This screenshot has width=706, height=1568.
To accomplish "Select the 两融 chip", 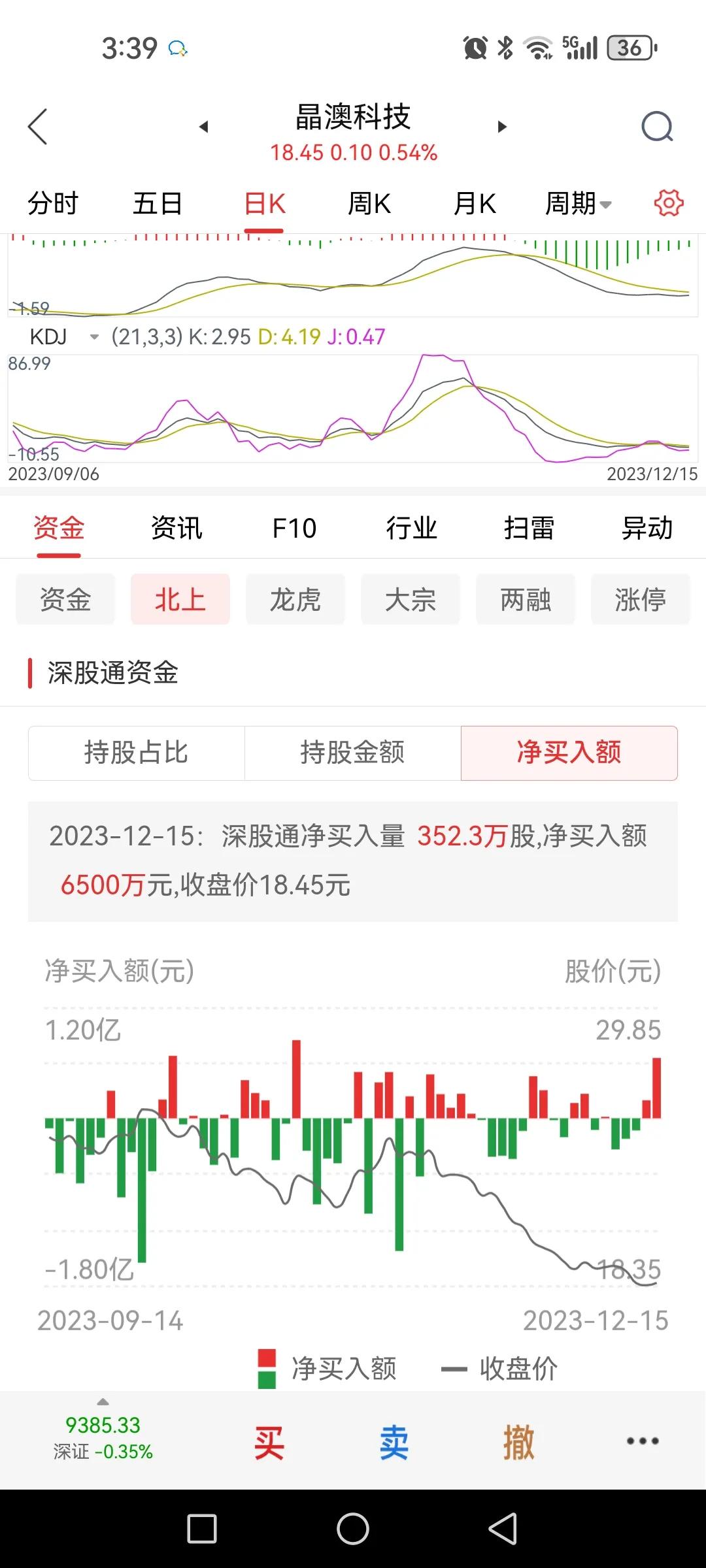I will (x=526, y=599).
